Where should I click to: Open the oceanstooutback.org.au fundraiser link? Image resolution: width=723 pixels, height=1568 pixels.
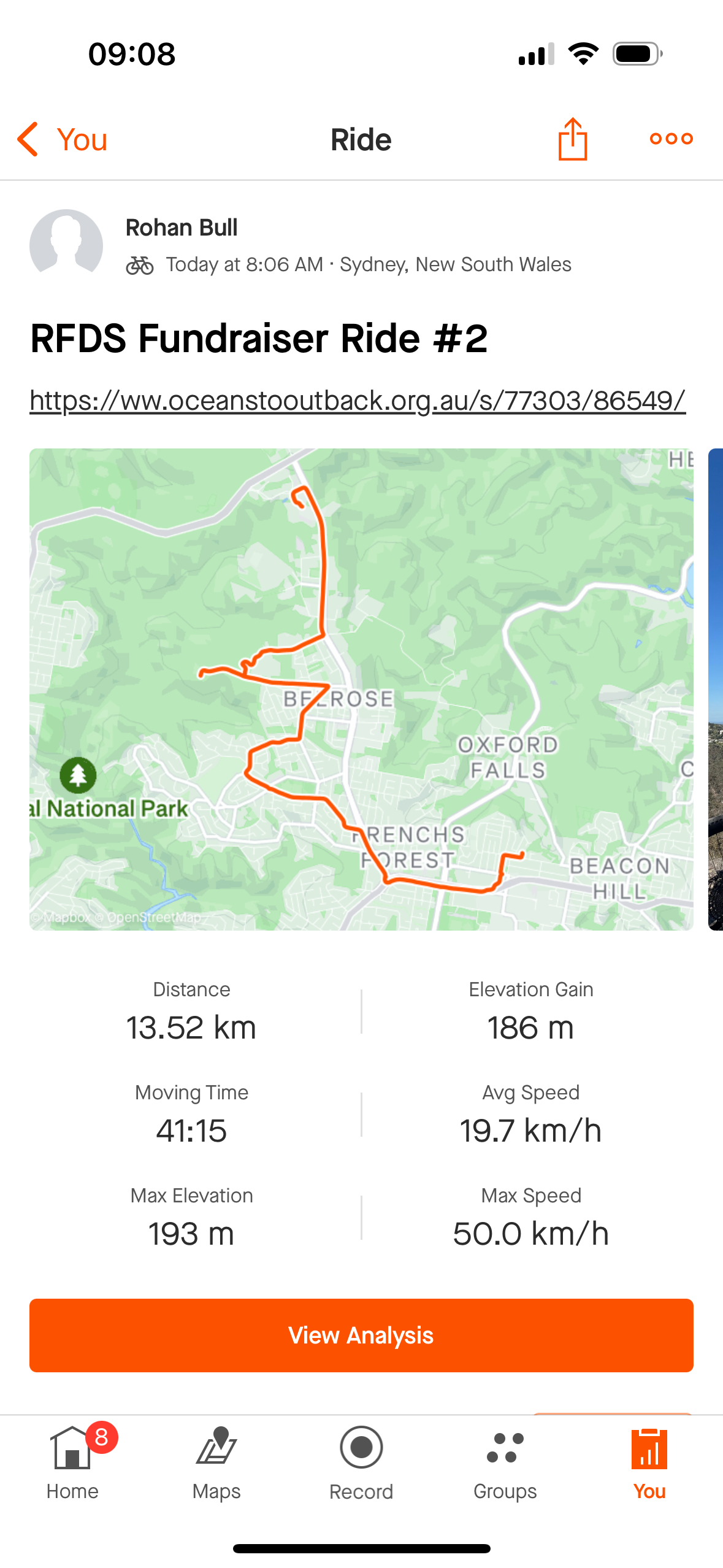click(358, 401)
